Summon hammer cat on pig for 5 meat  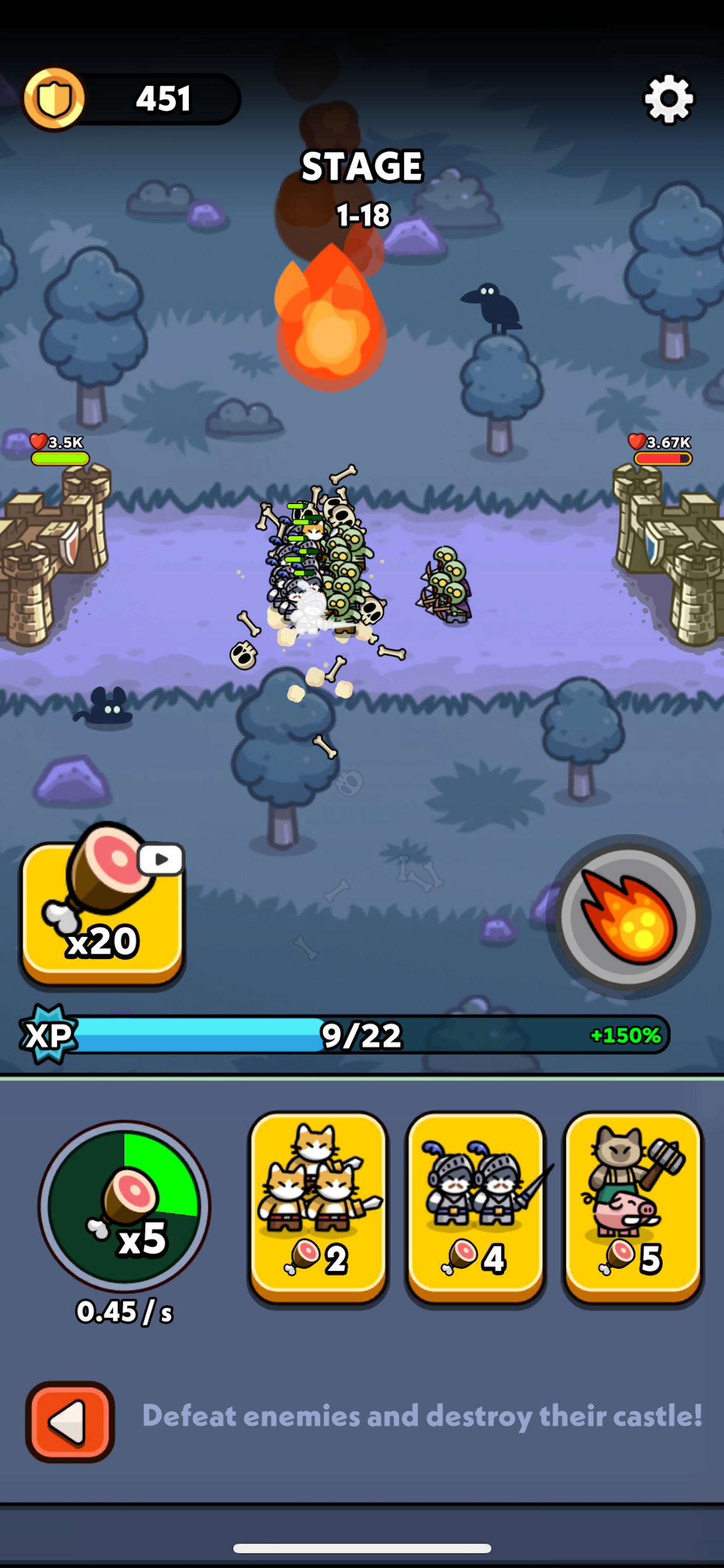pos(632,1206)
